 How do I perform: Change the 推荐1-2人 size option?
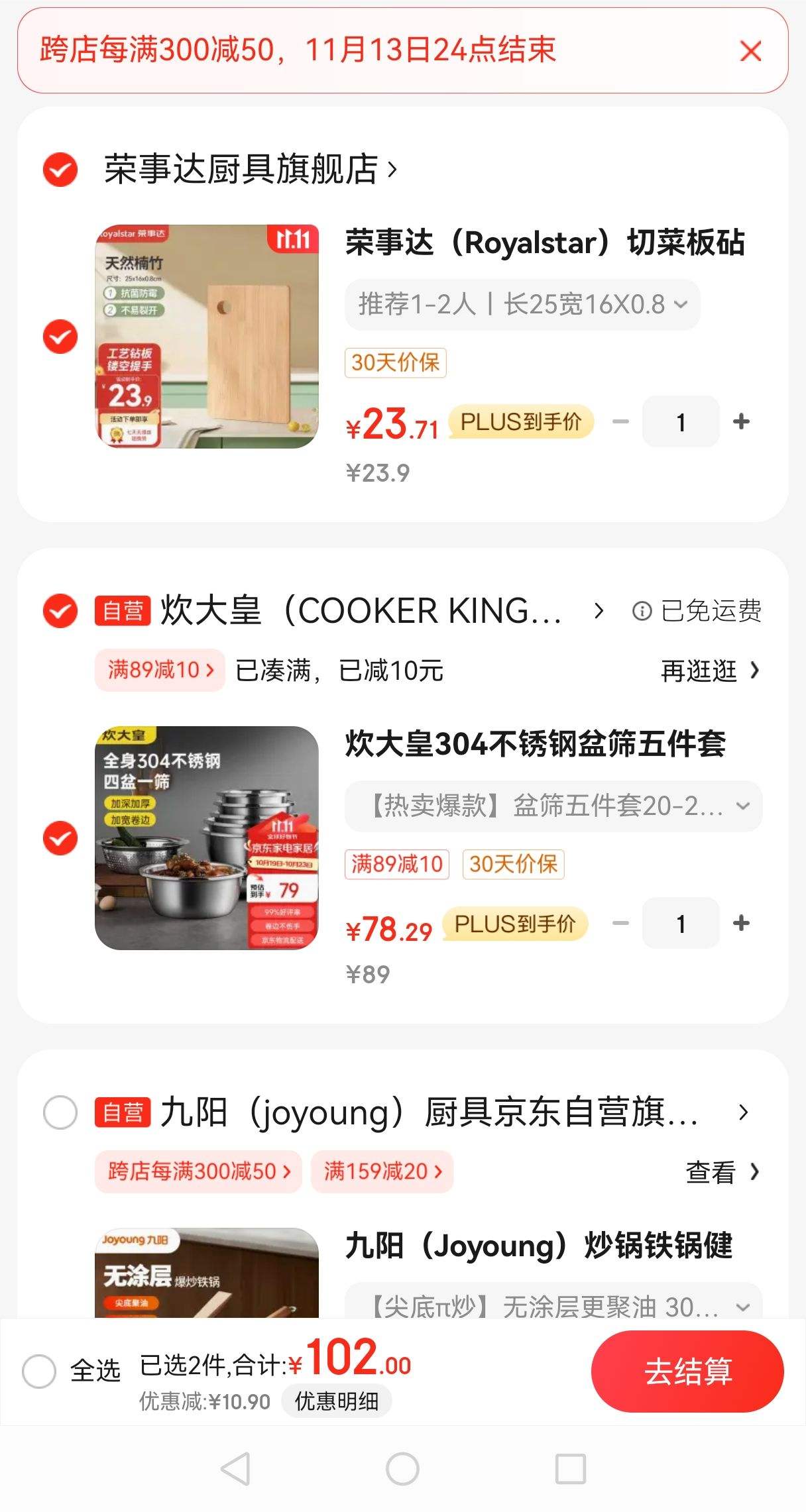[522, 305]
